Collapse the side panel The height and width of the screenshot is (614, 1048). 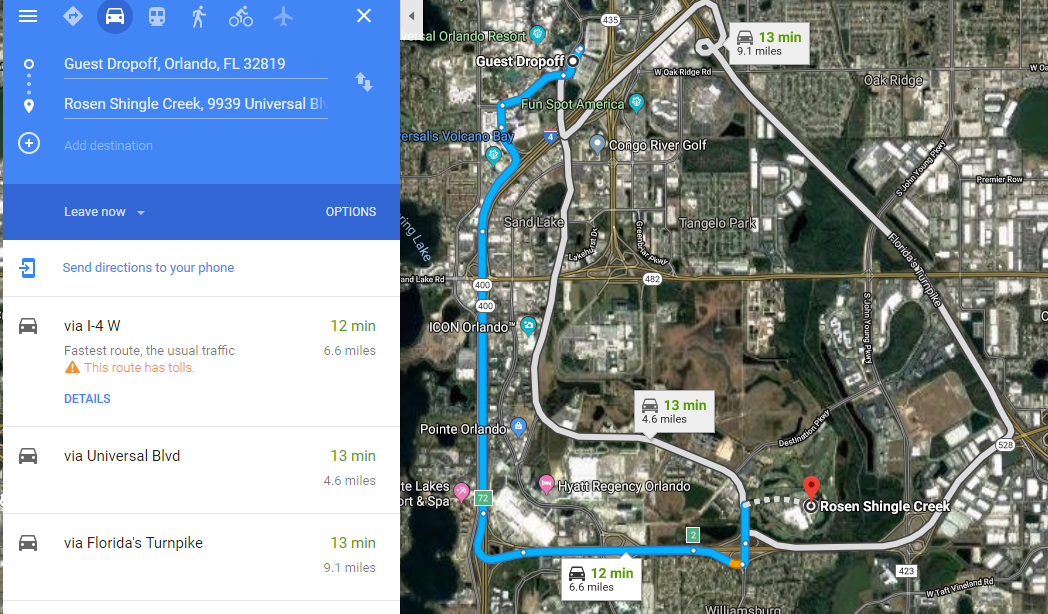[411, 16]
